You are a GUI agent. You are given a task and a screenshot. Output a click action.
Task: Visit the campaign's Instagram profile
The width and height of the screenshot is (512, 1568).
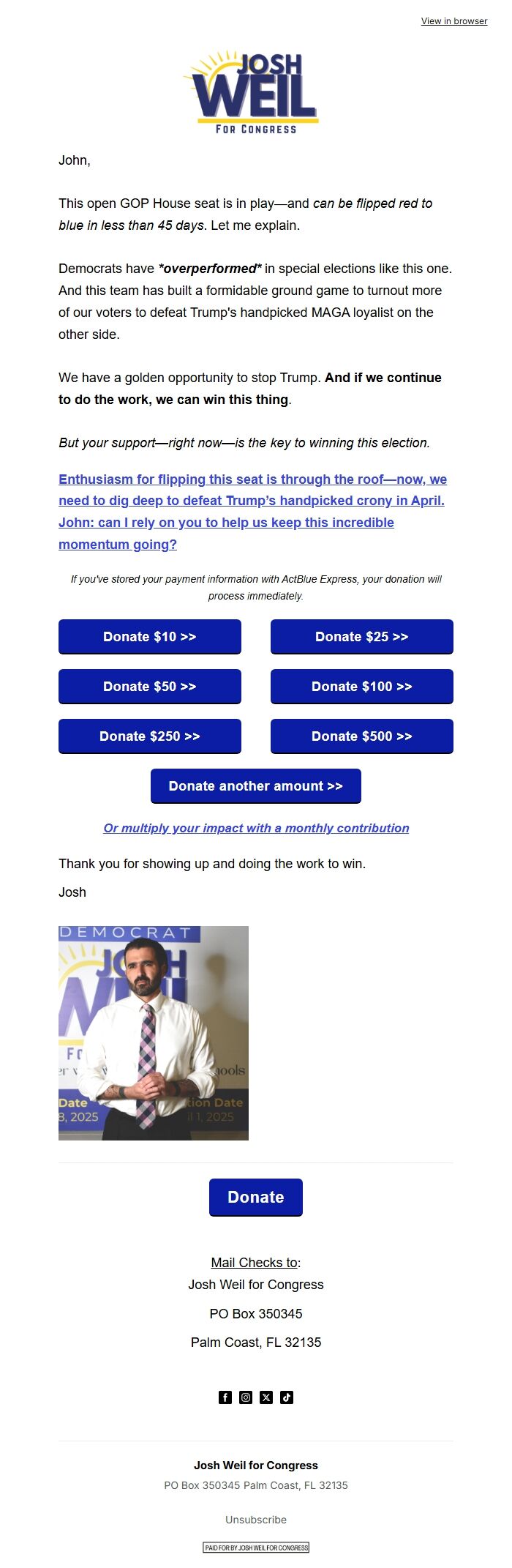coord(246,1397)
